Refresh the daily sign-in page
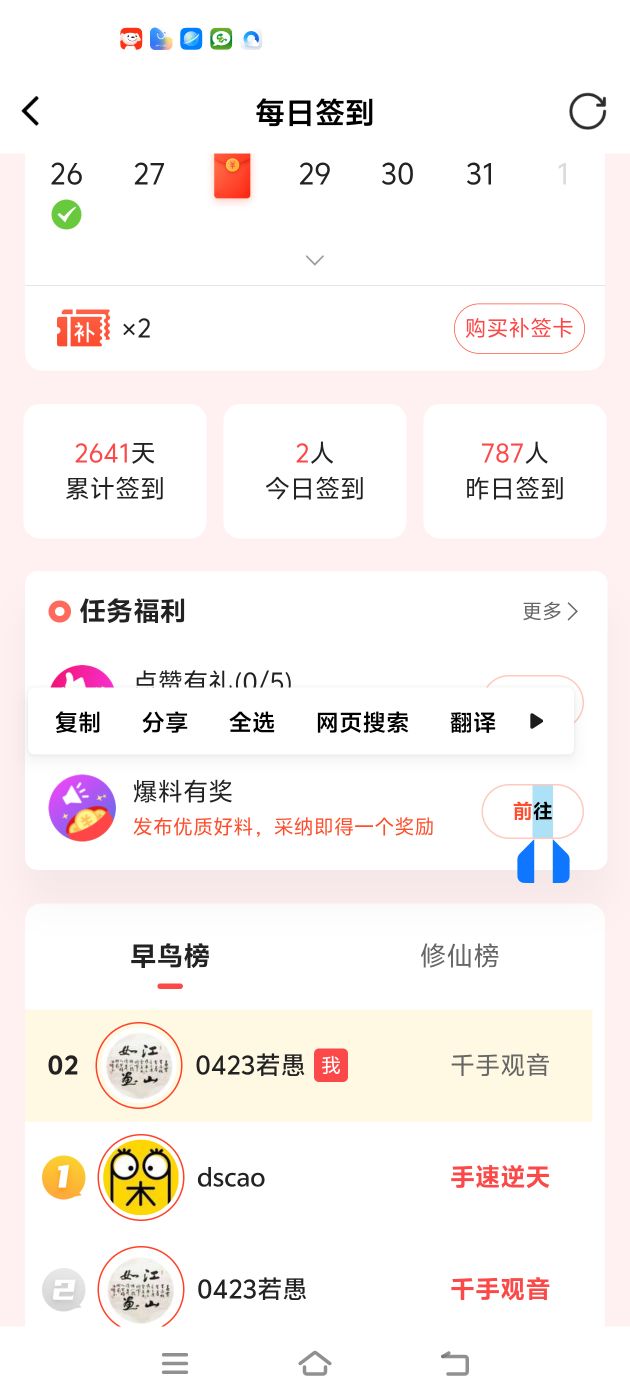This screenshot has width=630, height=1400. coord(587,111)
